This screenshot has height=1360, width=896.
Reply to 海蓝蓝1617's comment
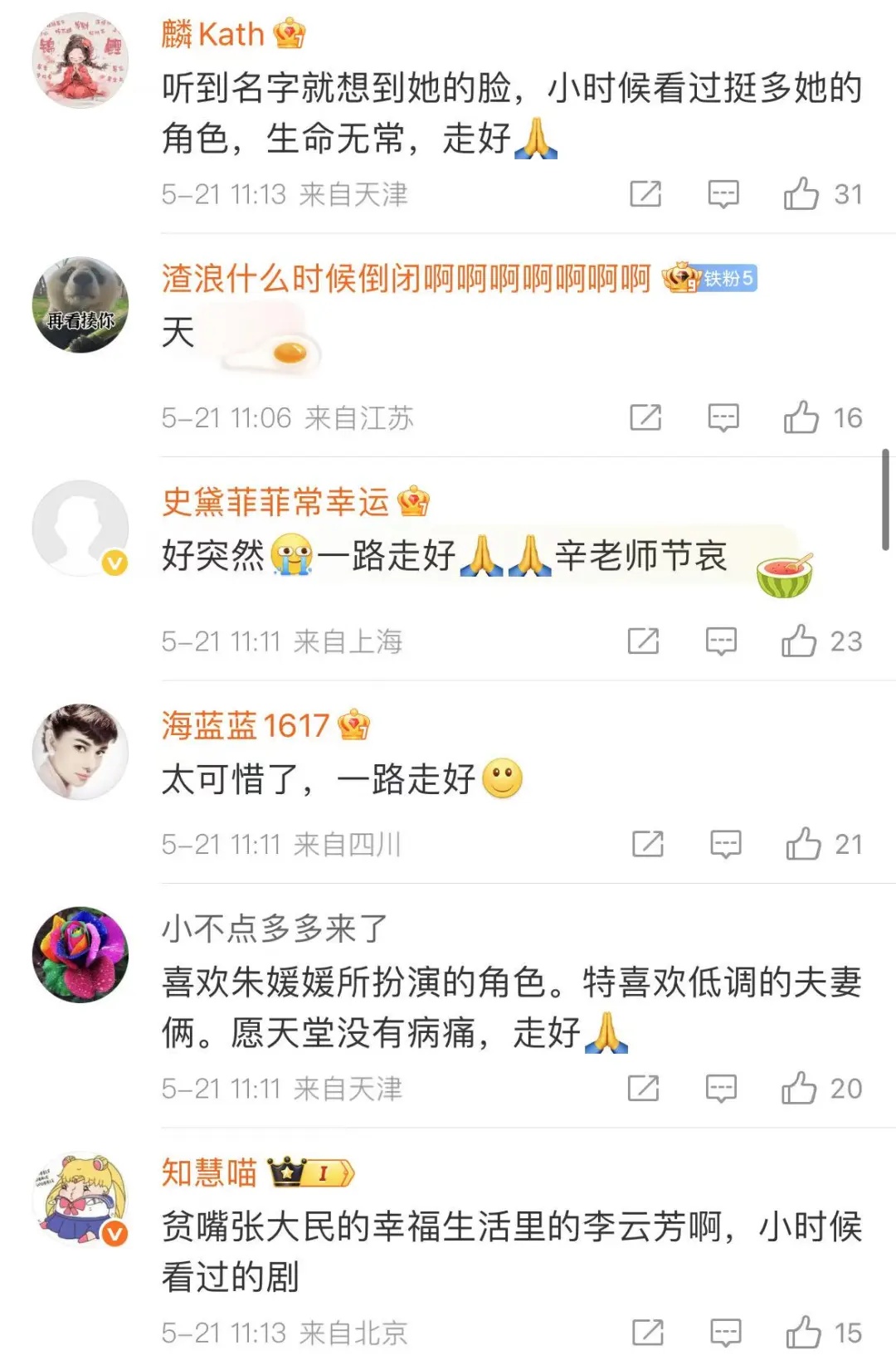[725, 844]
